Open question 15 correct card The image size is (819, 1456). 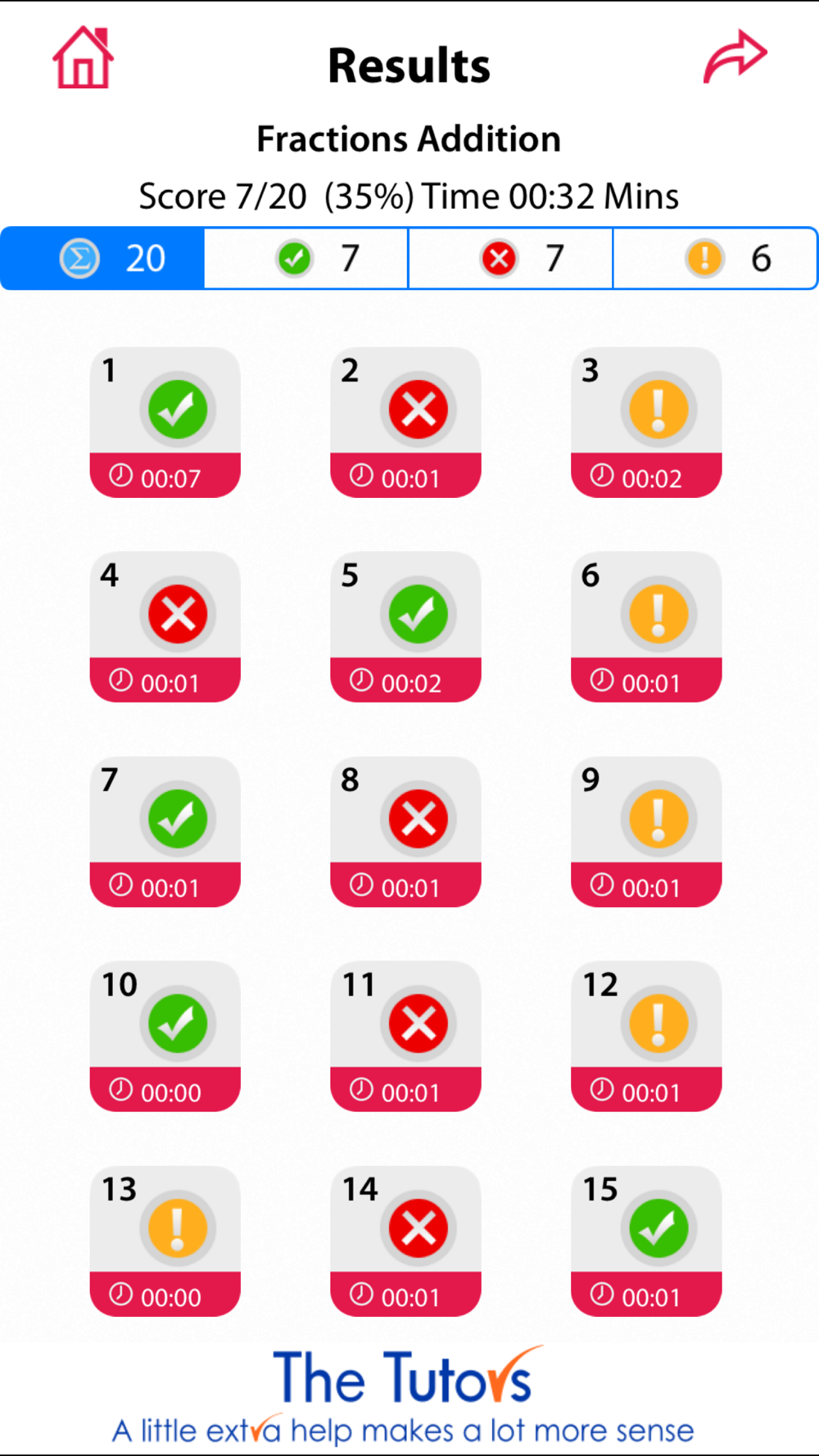646,1241
